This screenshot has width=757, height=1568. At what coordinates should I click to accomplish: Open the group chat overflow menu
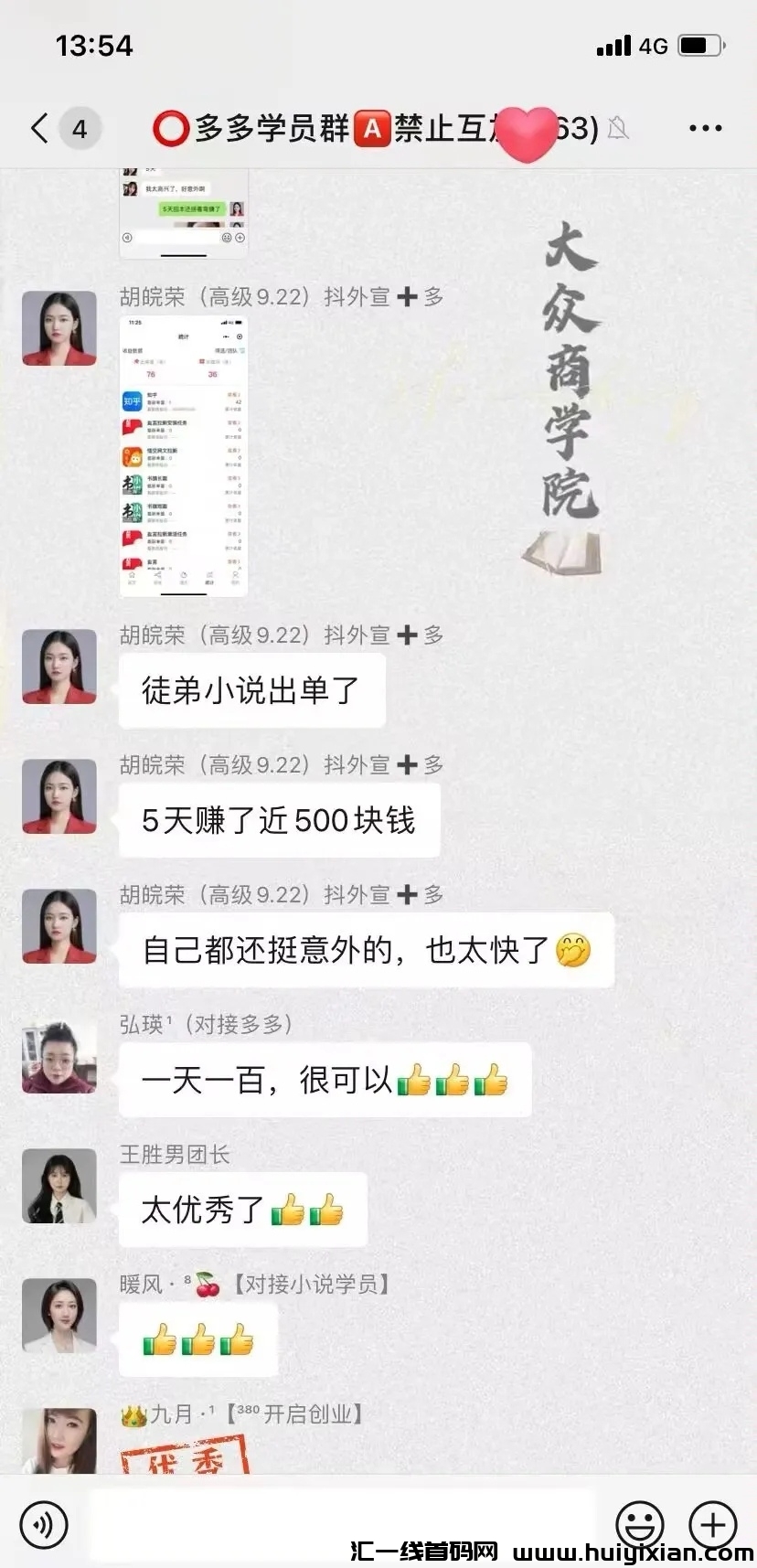[705, 128]
